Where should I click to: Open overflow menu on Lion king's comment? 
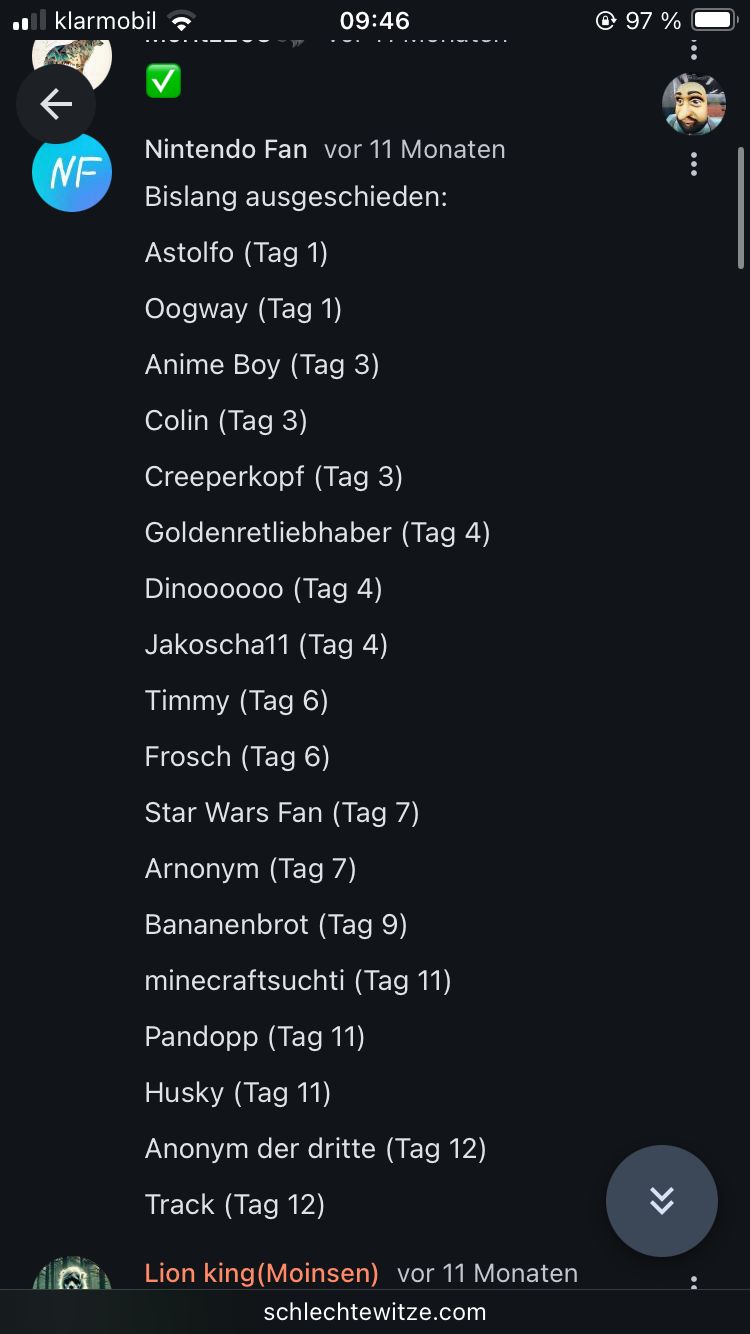point(694,1280)
